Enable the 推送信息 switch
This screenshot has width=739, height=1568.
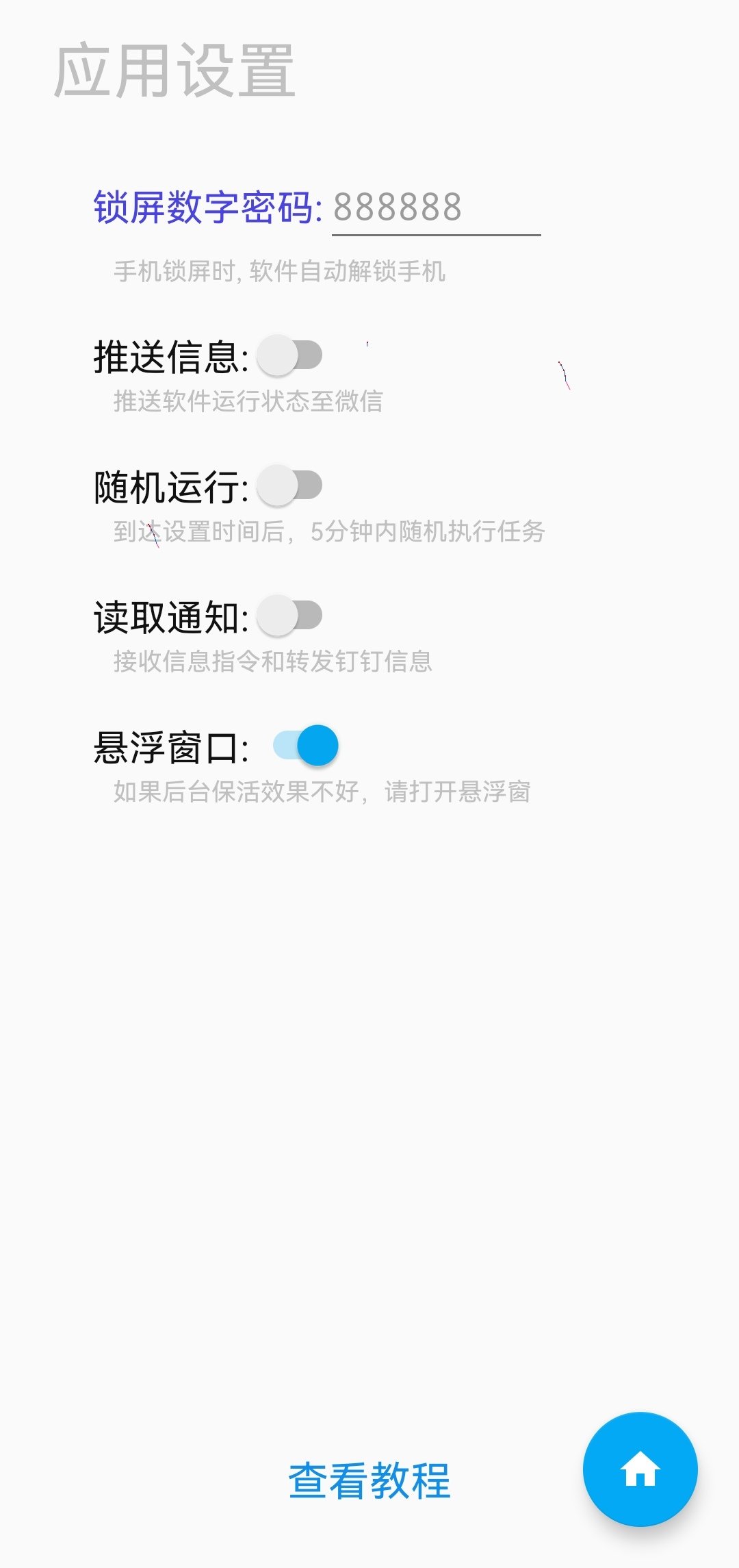pyautogui.click(x=290, y=355)
